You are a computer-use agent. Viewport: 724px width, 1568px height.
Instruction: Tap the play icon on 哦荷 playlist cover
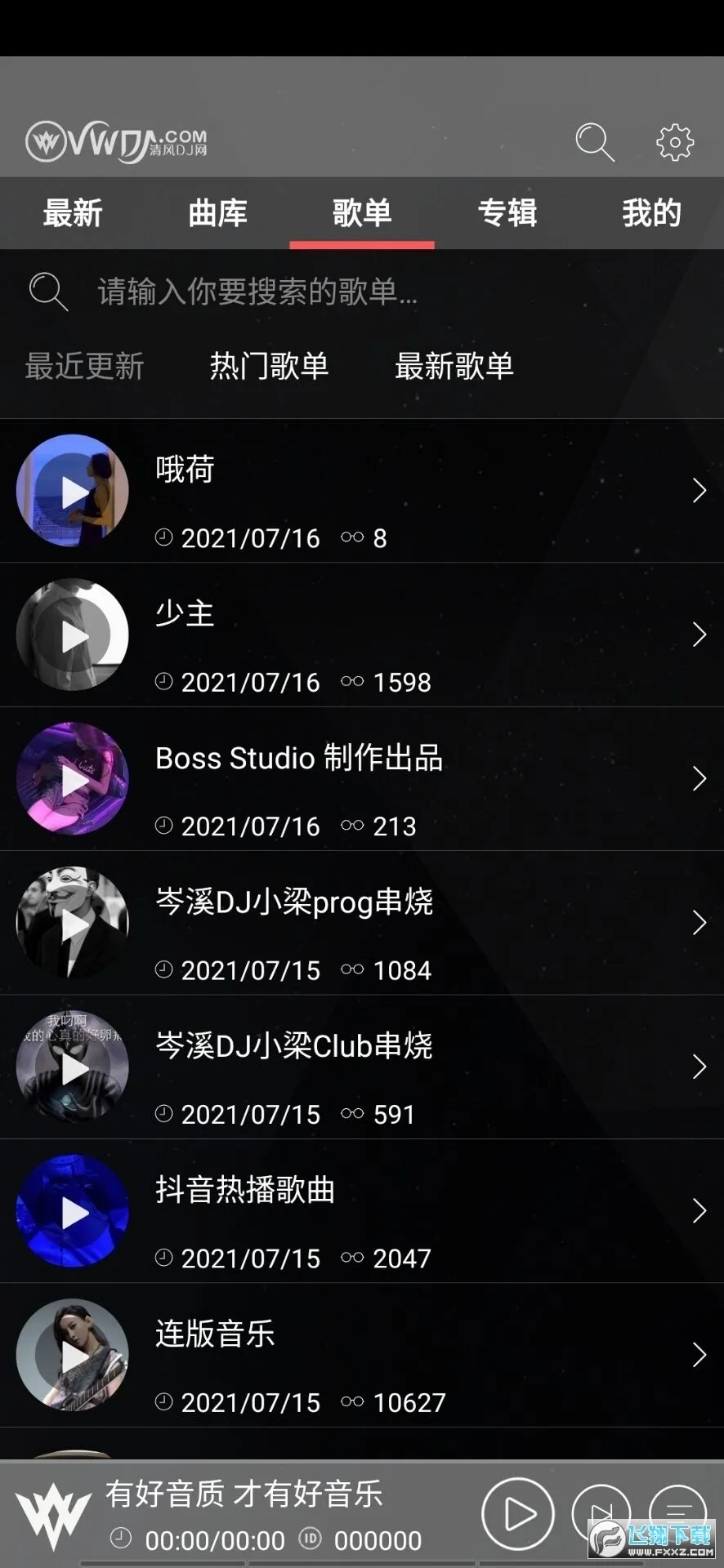(72, 490)
